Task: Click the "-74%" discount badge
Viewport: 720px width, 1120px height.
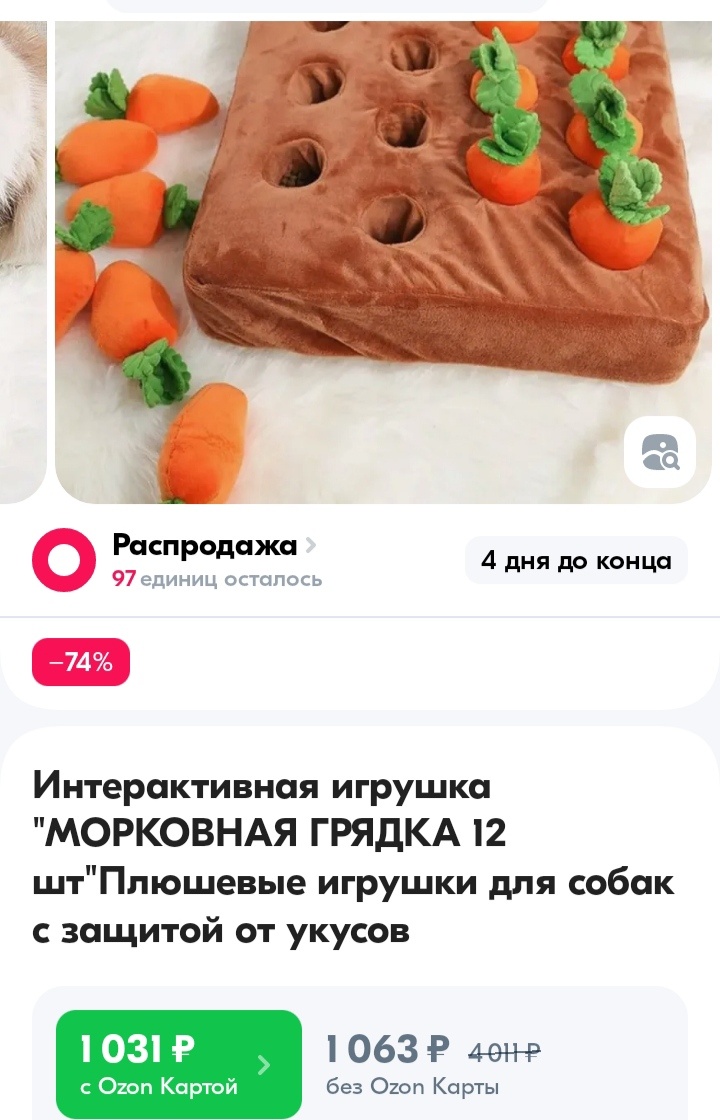Action: click(x=80, y=661)
